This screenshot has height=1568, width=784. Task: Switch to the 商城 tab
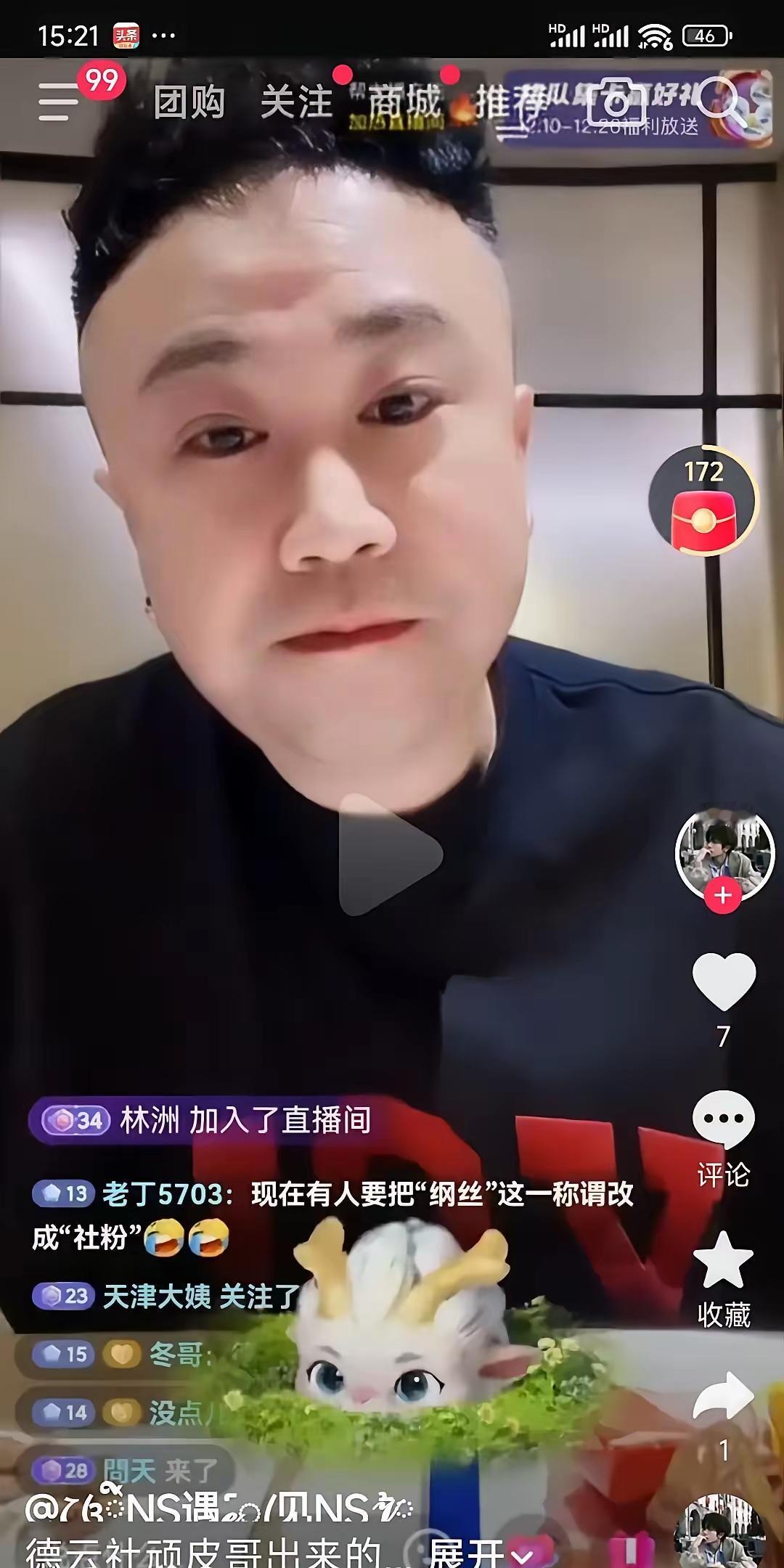pos(404,102)
